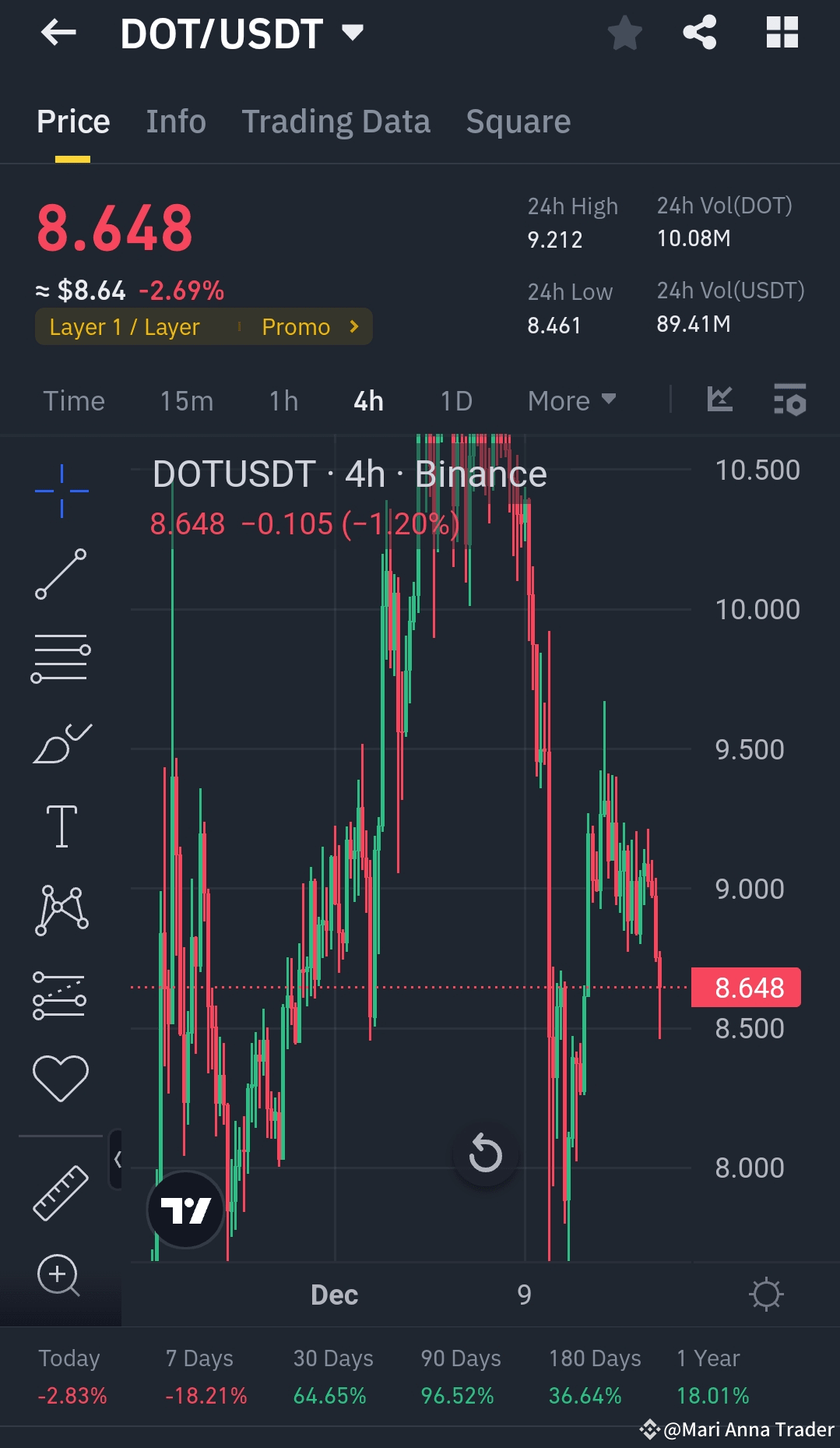840x1448 pixels.
Task: Open the horizontal lines drawing tool
Action: (x=61, y=658)
